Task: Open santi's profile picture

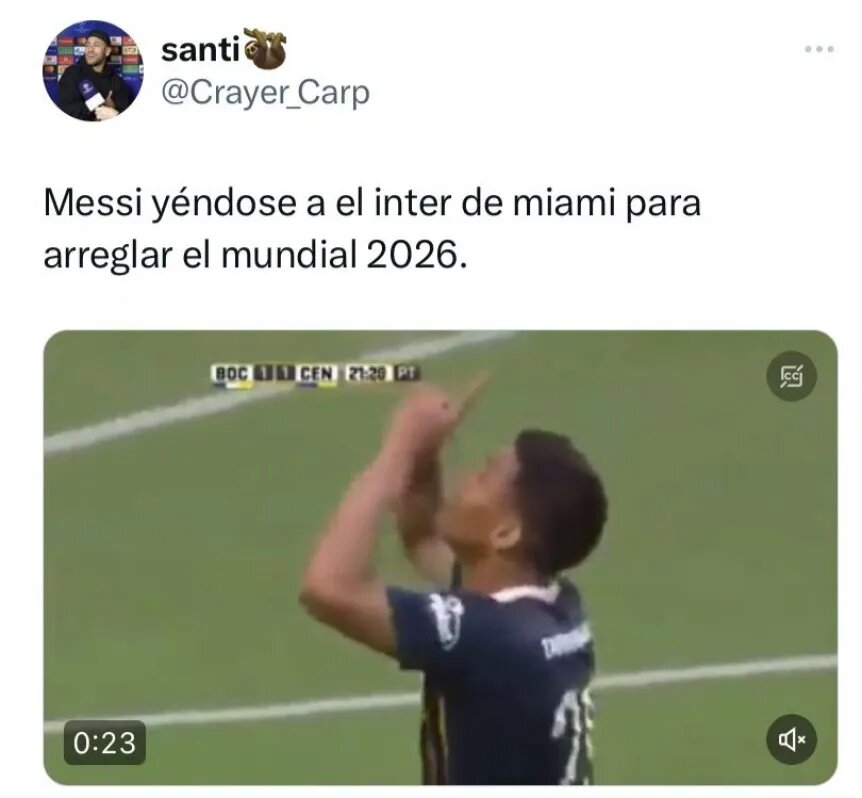Action: [92, 70]
